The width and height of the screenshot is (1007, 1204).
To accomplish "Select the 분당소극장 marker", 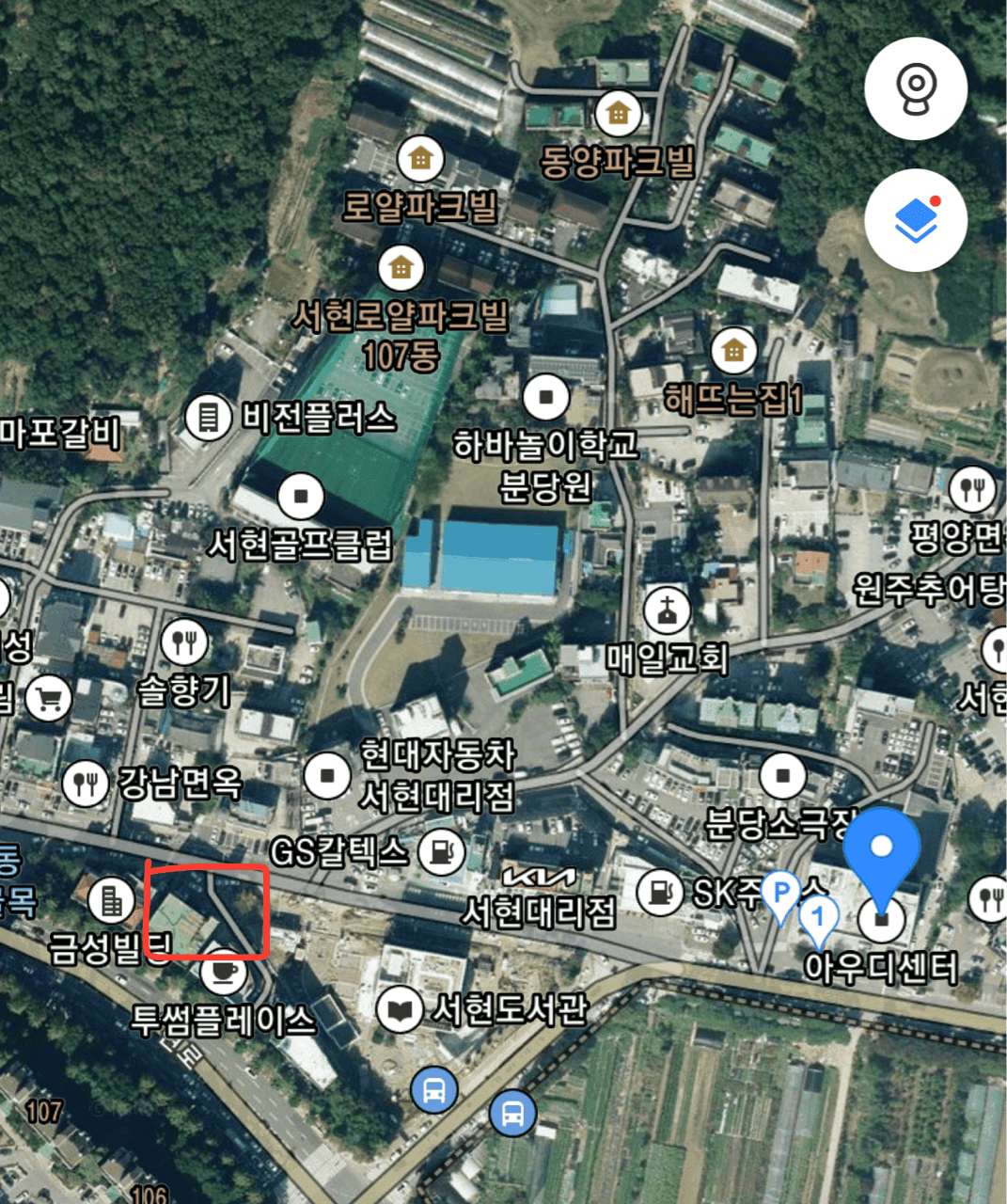I will (782, 777).
